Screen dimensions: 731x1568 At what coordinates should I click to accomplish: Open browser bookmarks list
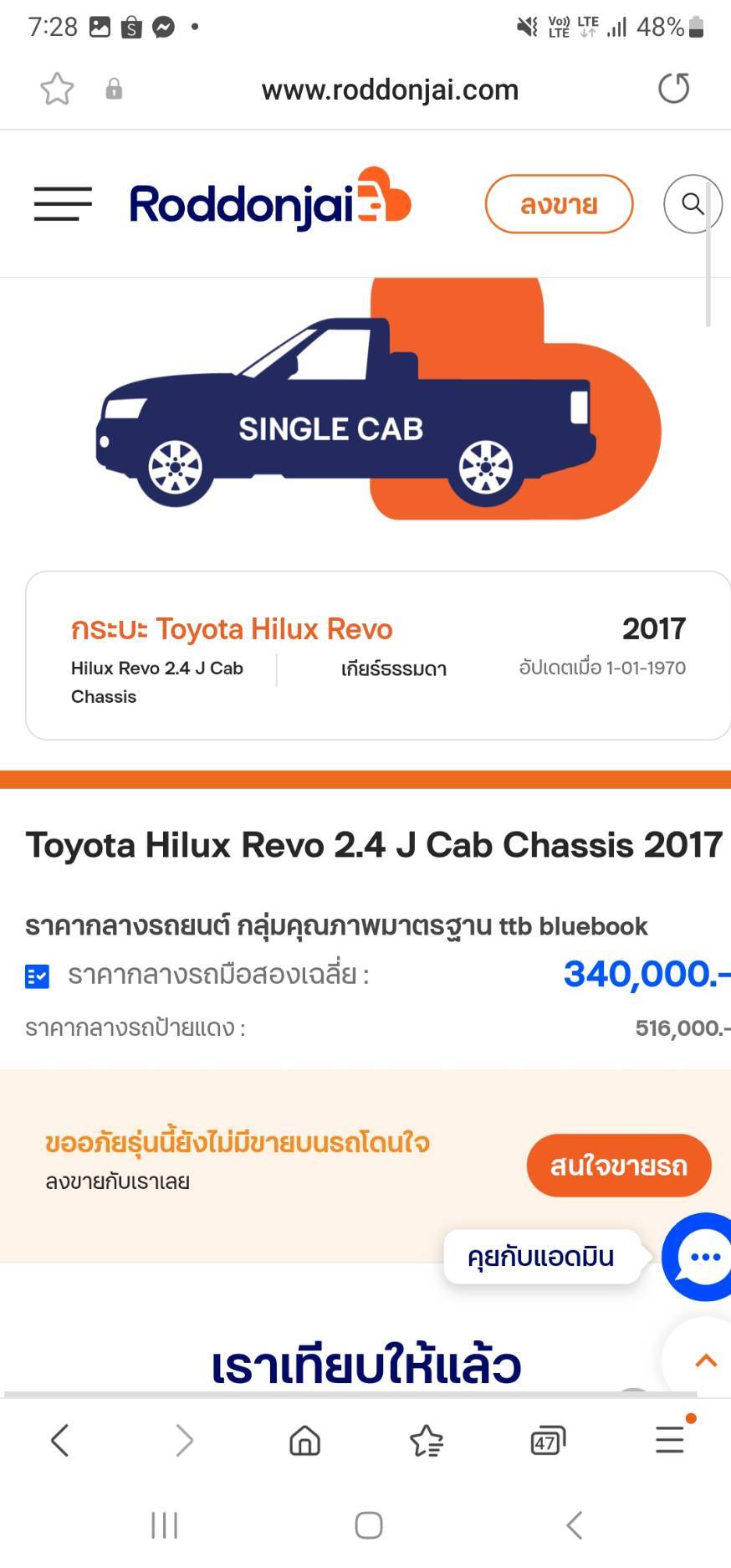[427, 1440]
